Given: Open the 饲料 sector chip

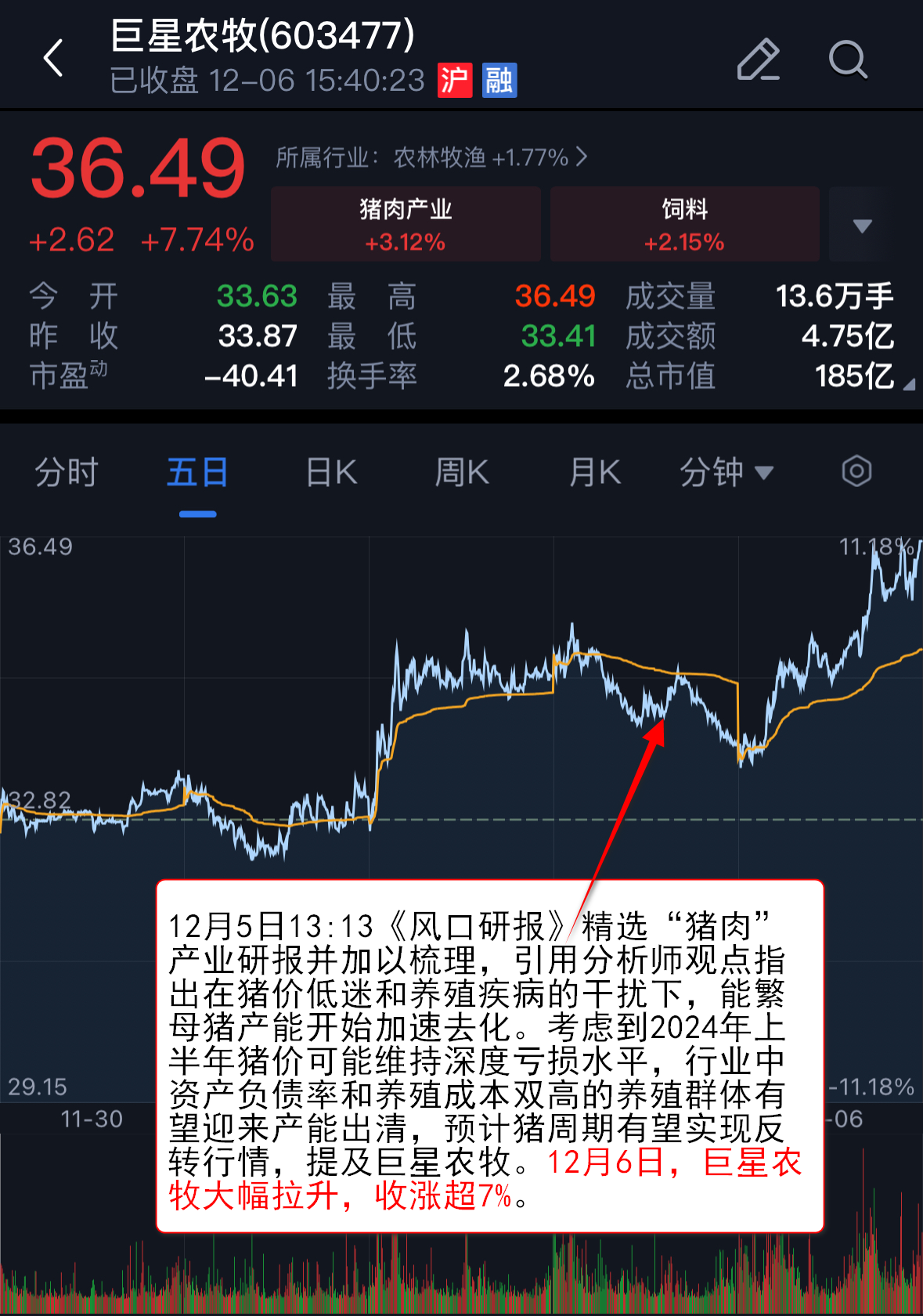Looking at the screenshot, I should pyautogui.click(x=684, y=224).
